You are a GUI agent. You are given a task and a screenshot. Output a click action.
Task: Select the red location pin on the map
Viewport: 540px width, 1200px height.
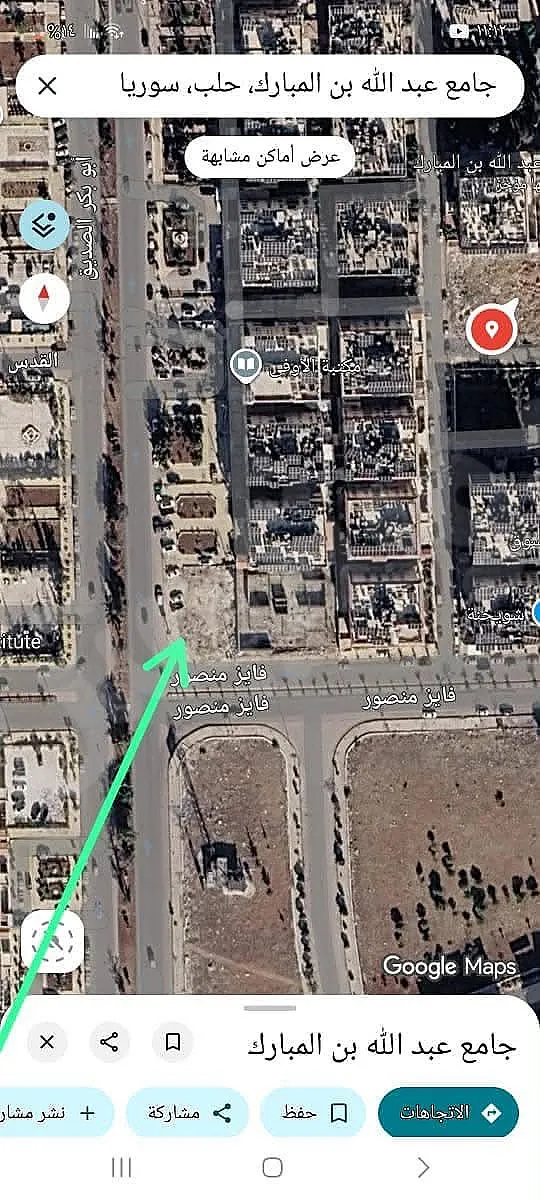(492, 327)
